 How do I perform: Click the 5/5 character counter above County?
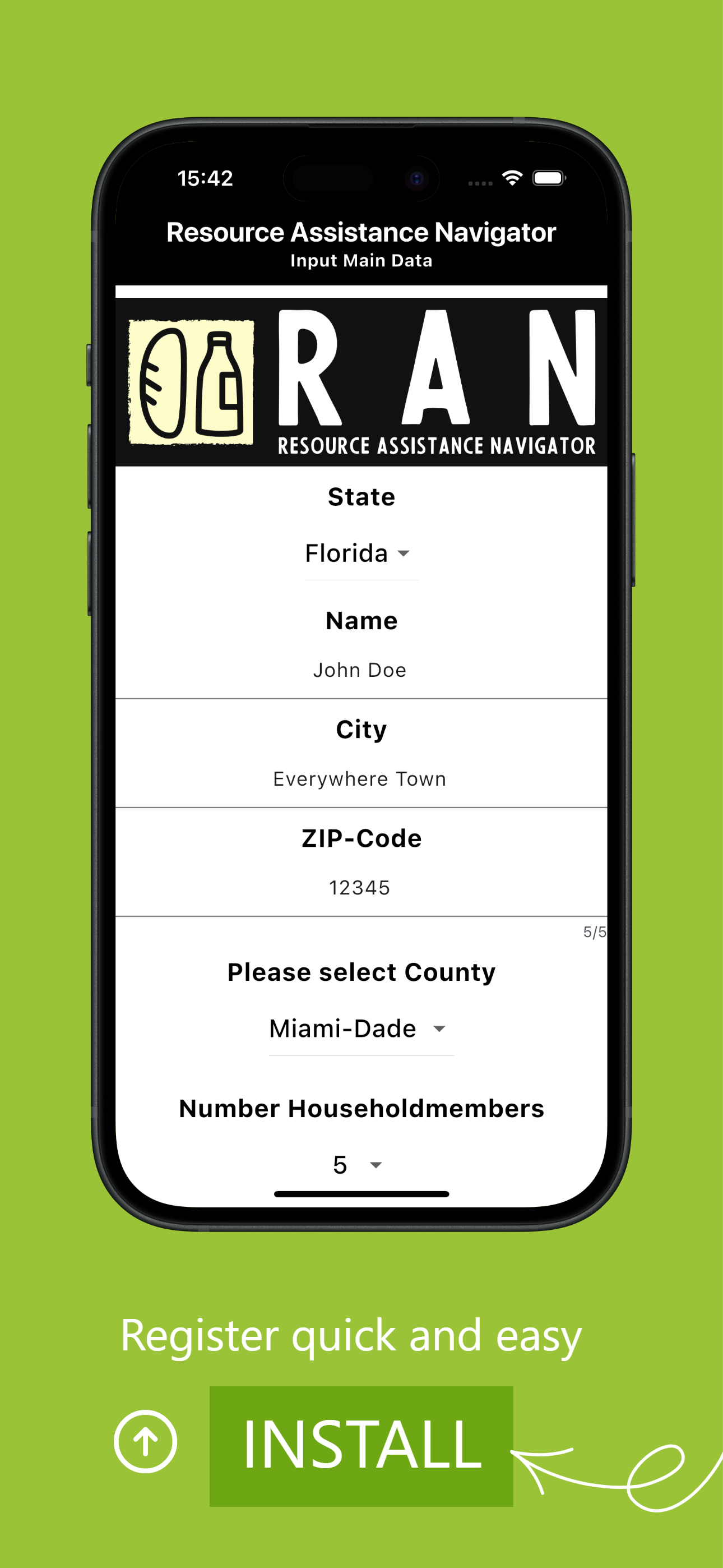(x=594, y=931)
